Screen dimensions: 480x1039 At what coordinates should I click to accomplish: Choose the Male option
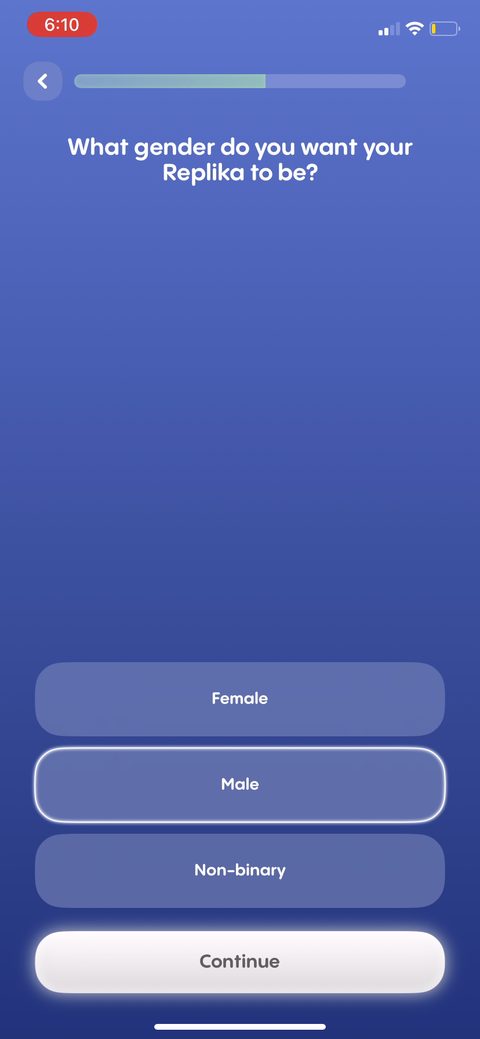(240, 785)
